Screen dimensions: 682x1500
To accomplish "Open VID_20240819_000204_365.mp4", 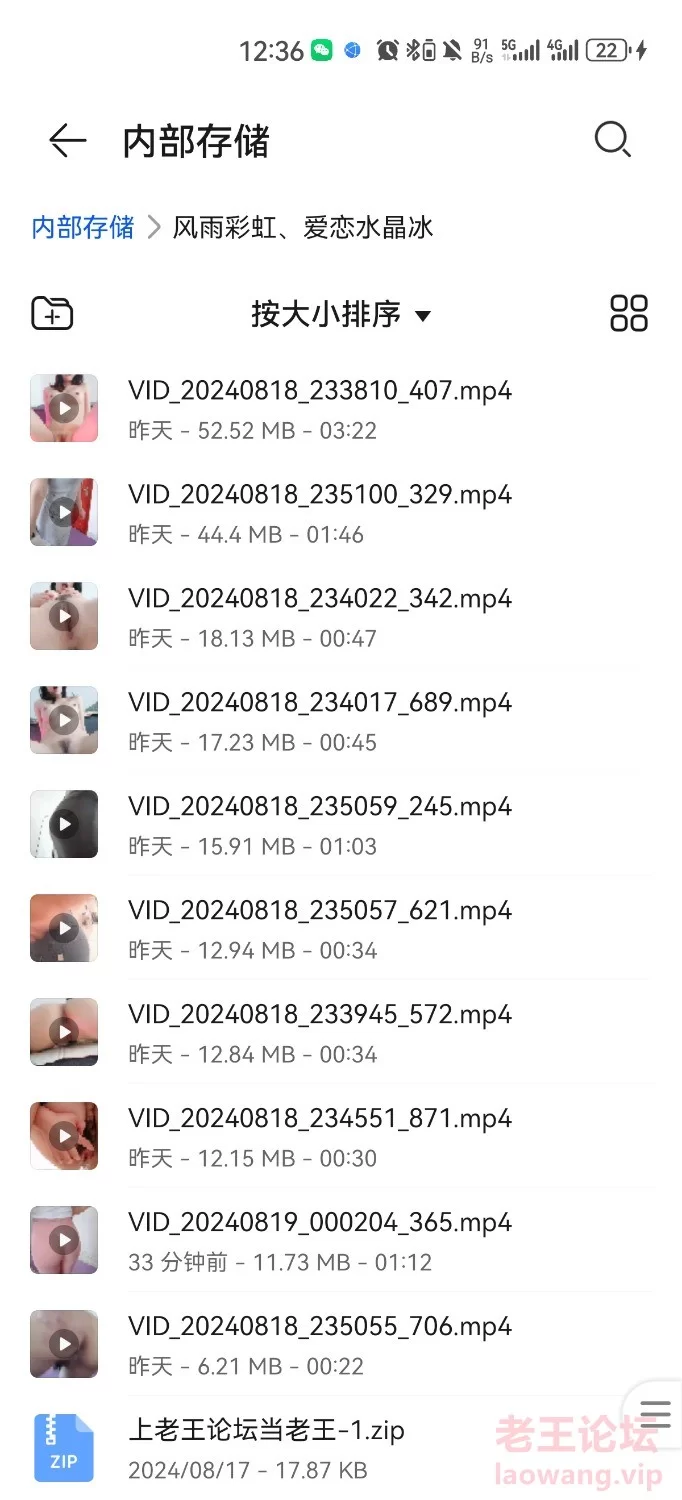I will [320, 1241].
